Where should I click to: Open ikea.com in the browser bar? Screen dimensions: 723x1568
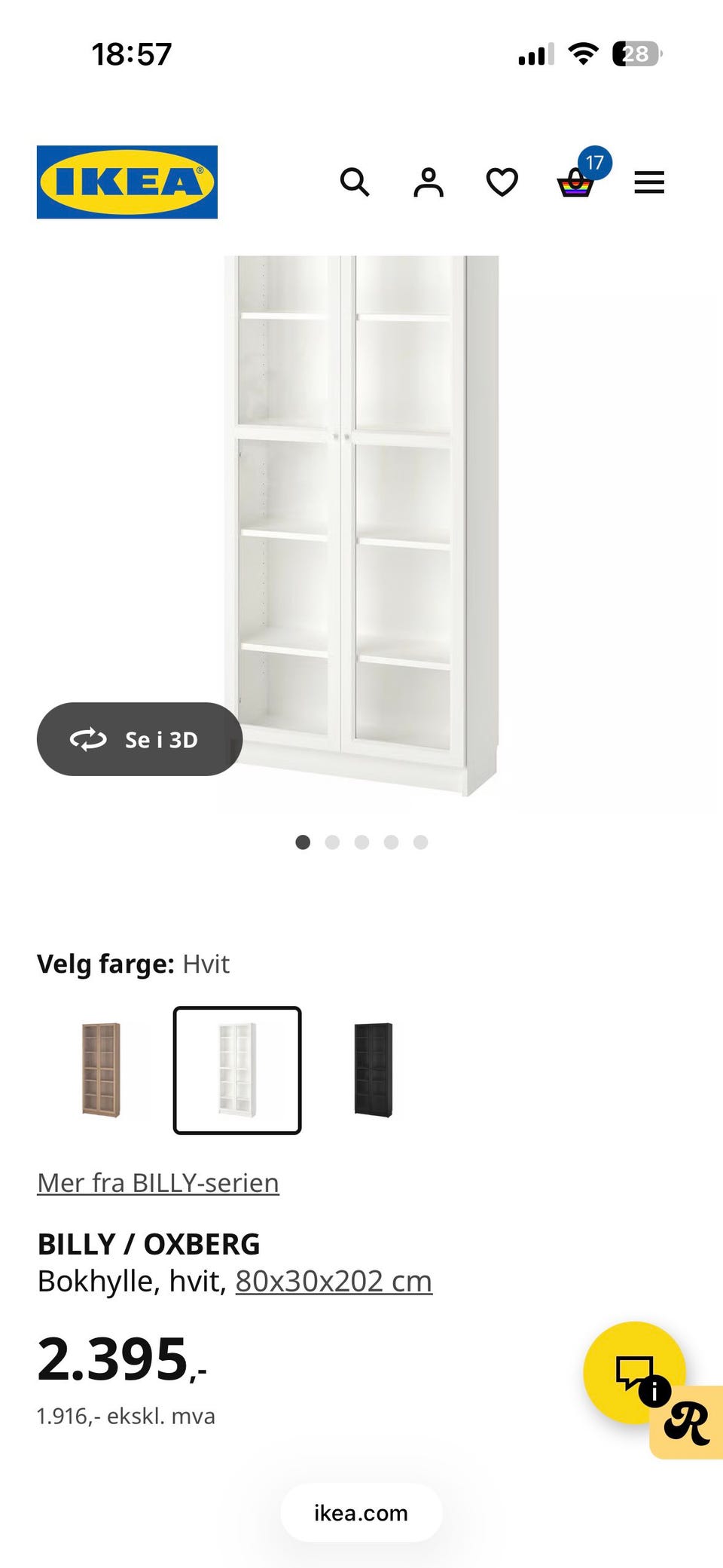tap(360, 1513)
